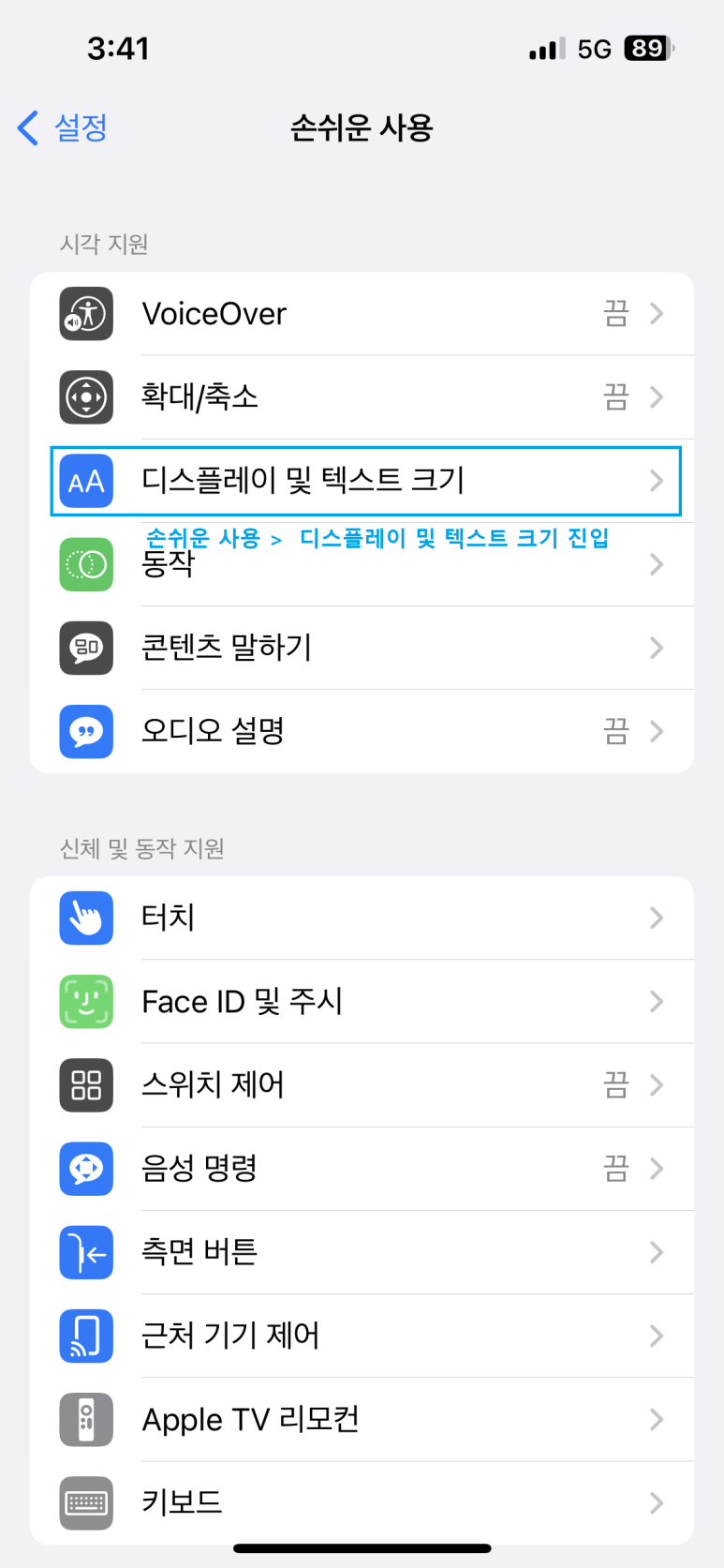Open 동작 settings
Image resolution: width=724 pixels, height=1568 pixels.
pyautogui.click(x=362, y=566)
